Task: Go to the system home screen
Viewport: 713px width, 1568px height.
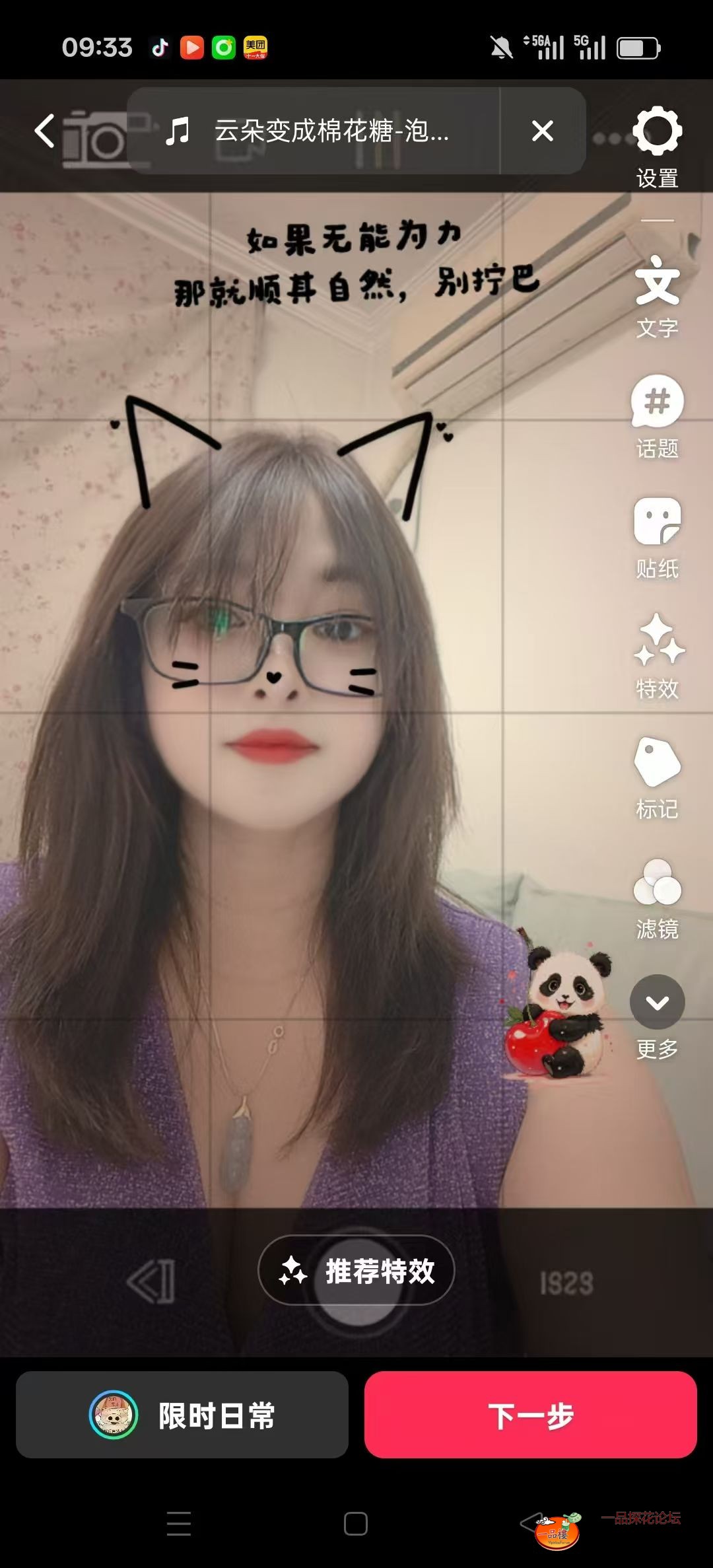Action: [356, 1524]
